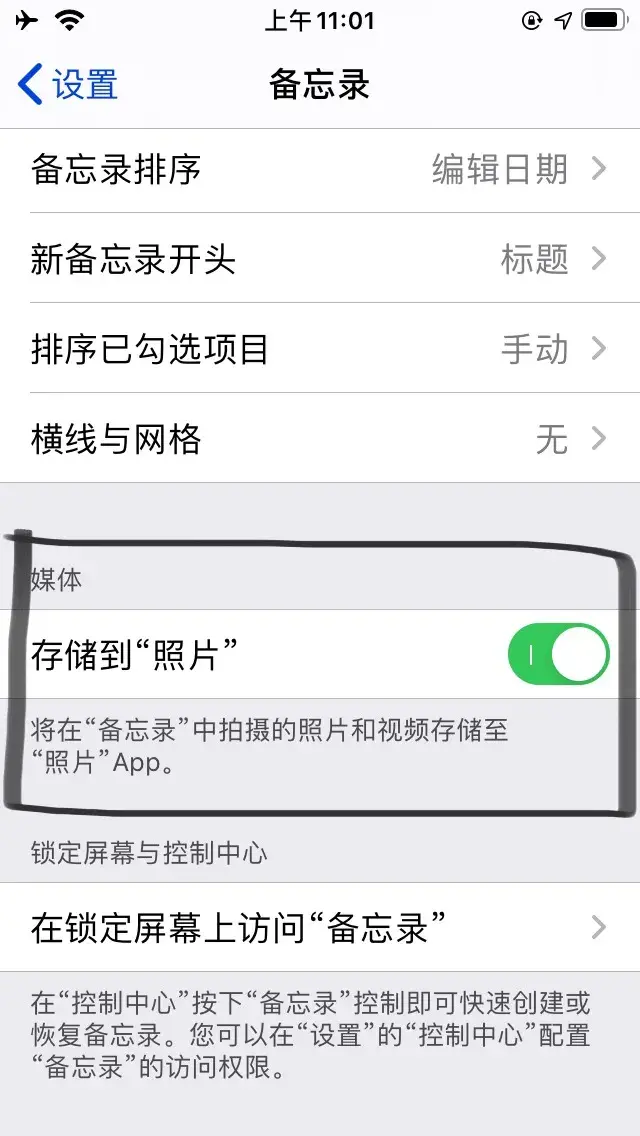Open 在锁定屏幕上访问"备忘录"
Screen dimensions: 640x1136
[x=320, y=927]
